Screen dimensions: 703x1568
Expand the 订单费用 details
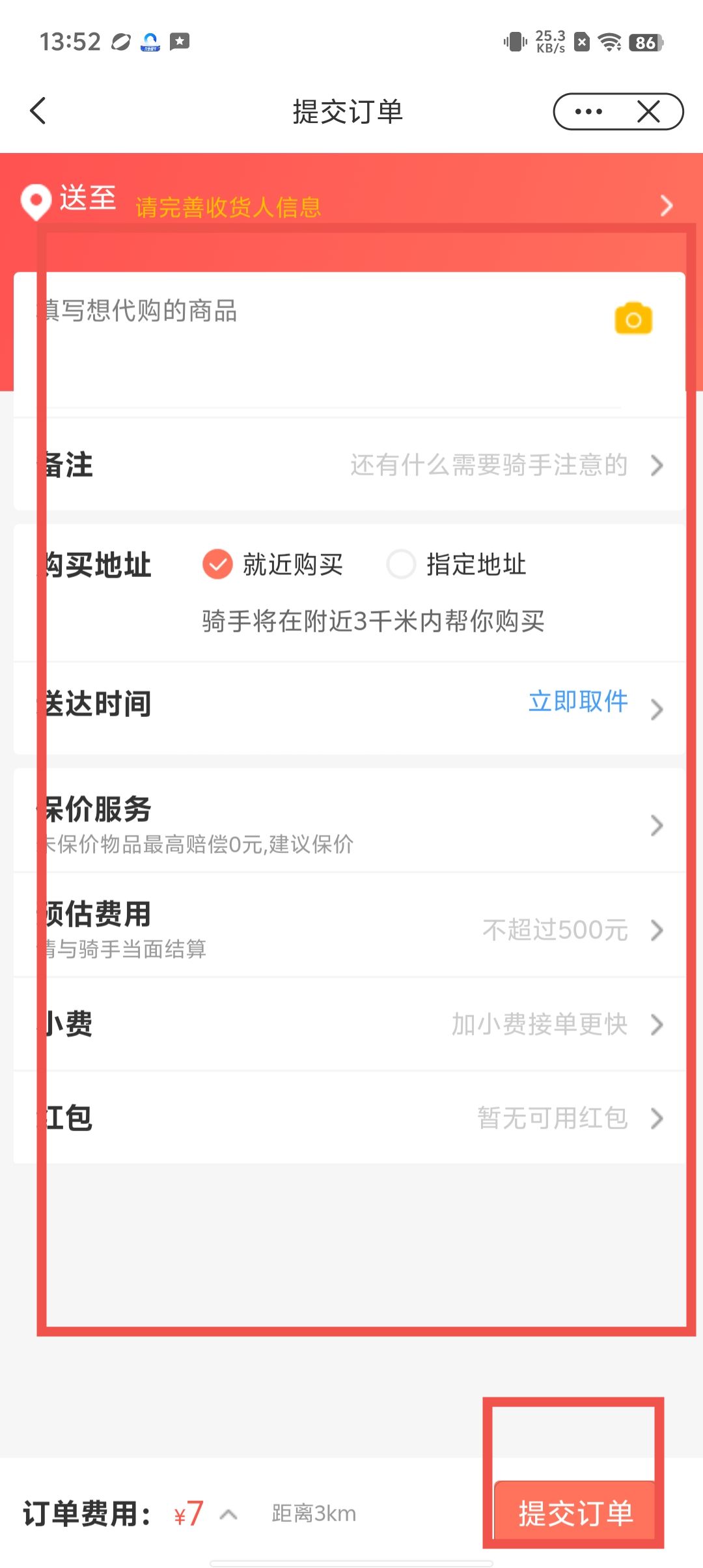tap(228, 1515)
